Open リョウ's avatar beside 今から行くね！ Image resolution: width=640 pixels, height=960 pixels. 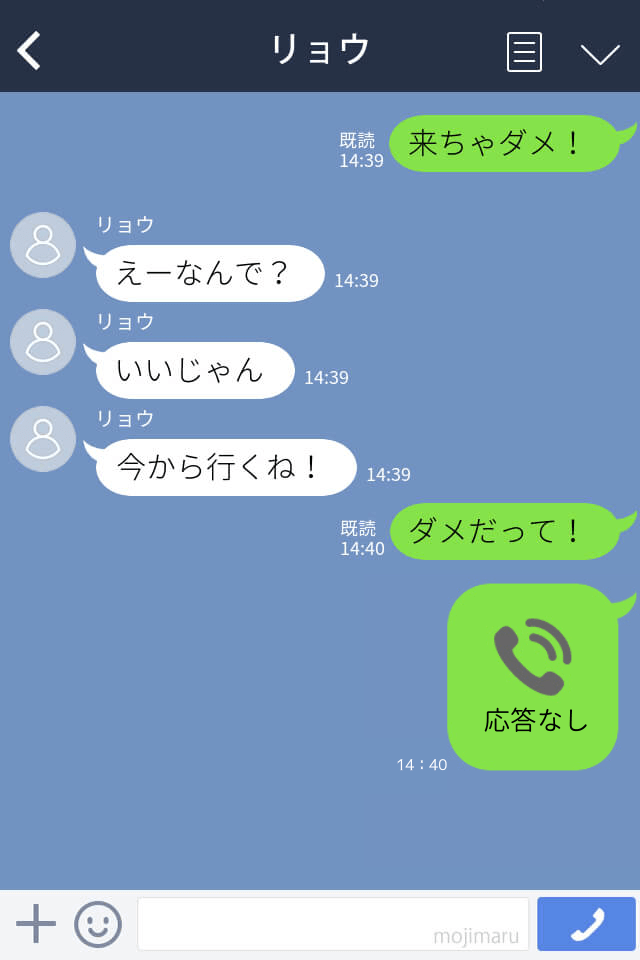(x=43, y=439)
